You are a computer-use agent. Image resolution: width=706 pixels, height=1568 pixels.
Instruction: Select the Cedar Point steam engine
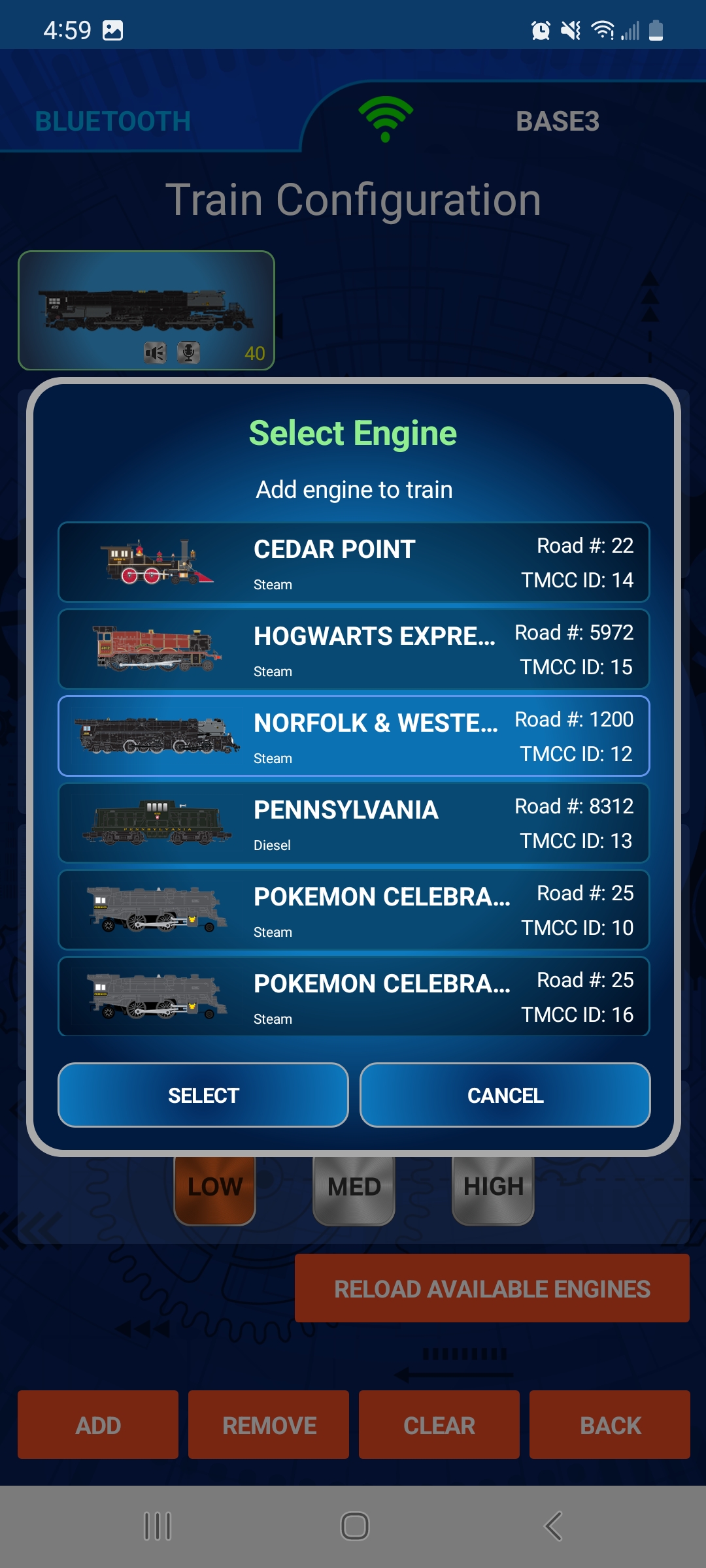click(x=354, y=562)
